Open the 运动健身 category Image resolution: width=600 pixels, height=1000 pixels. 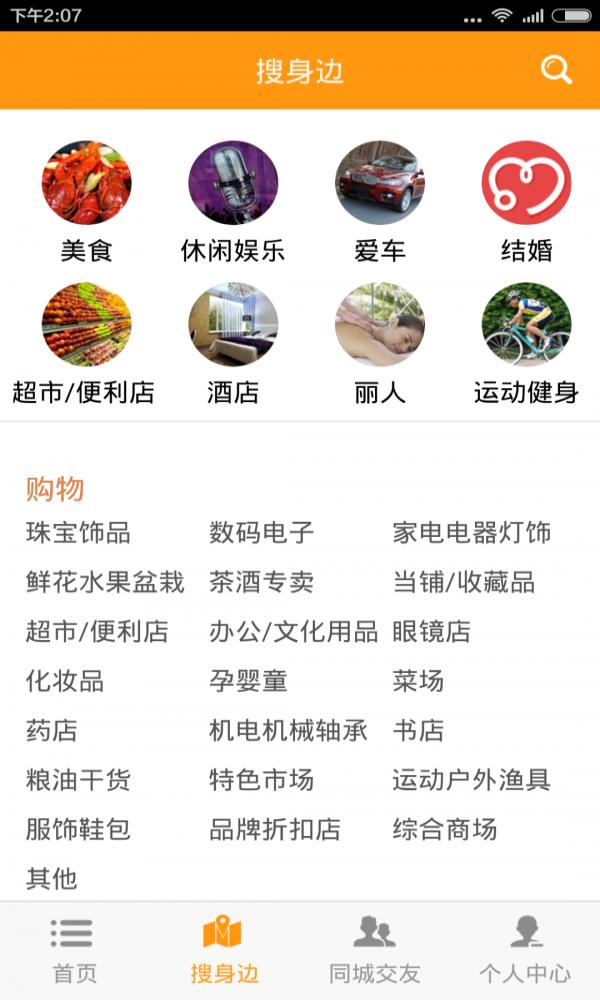click(526, 325)
